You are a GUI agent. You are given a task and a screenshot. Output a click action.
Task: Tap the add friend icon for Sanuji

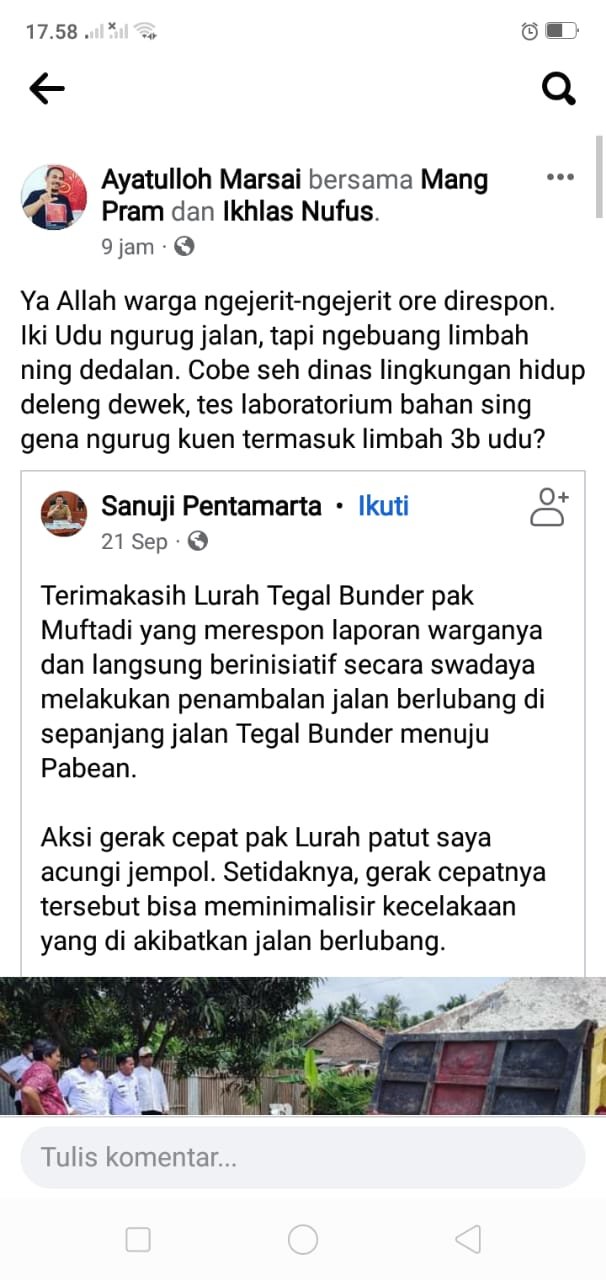point(548,507)
